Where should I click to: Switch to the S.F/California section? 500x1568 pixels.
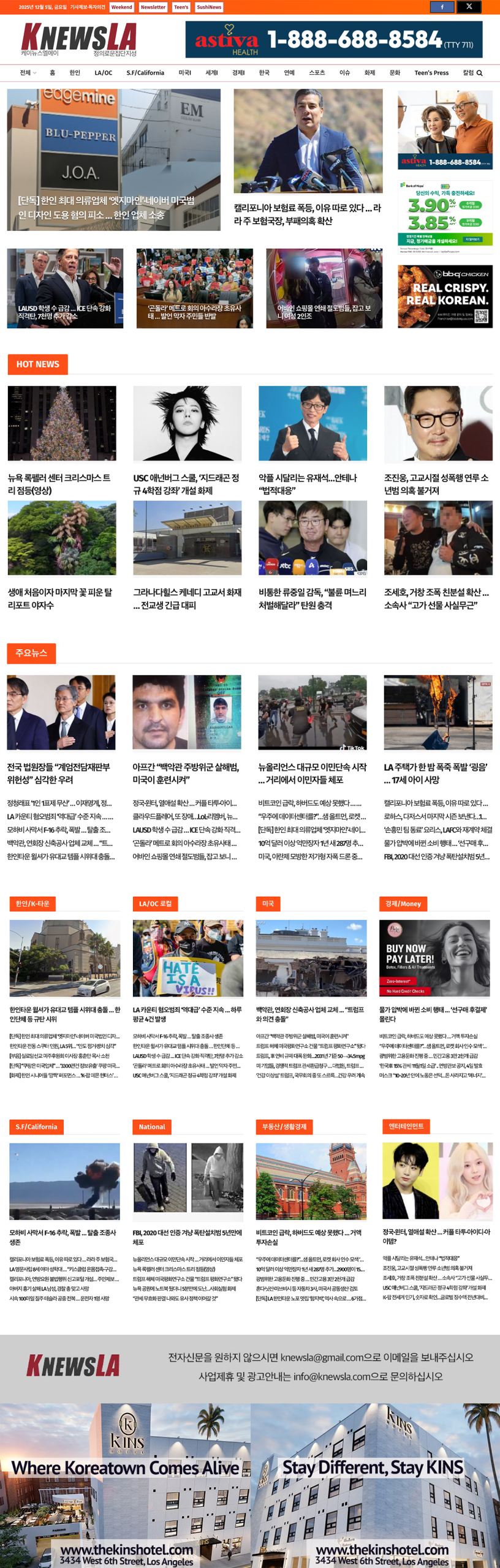click(145, 73)
